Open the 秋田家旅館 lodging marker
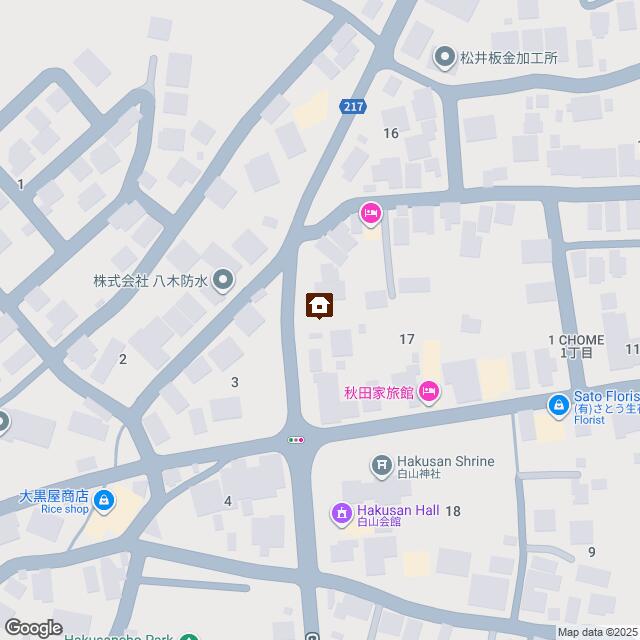Screen dimensions: 640x640 point(429,391)
